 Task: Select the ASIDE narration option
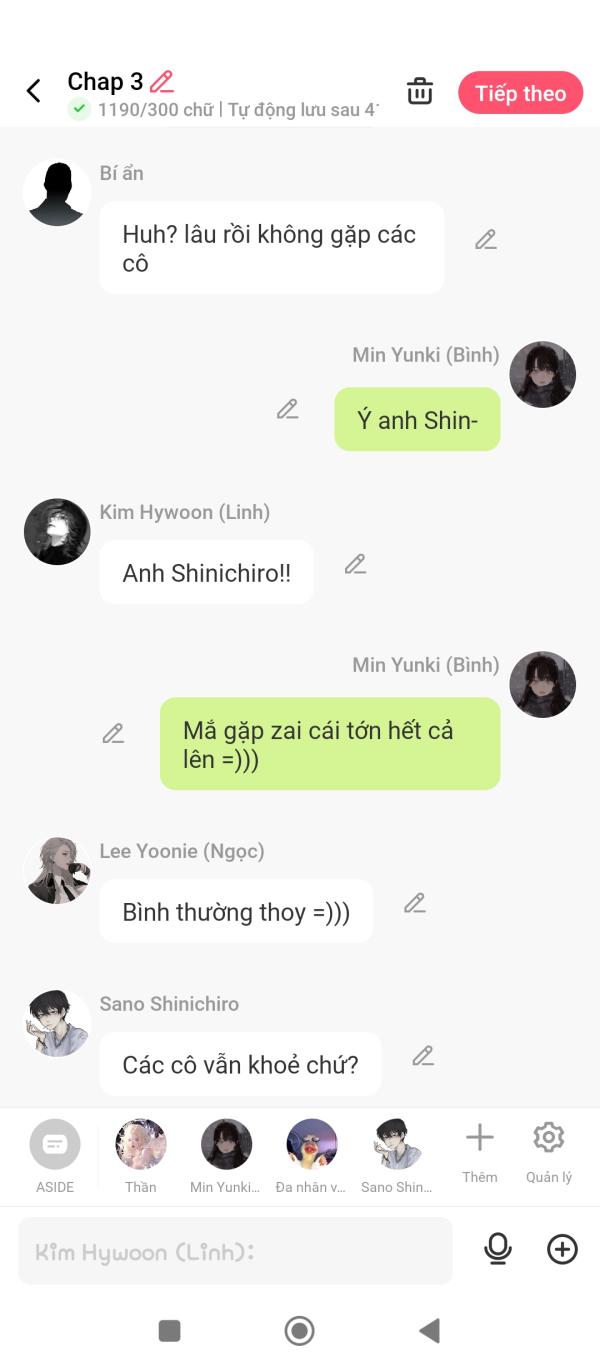[x=55, y=1156]
